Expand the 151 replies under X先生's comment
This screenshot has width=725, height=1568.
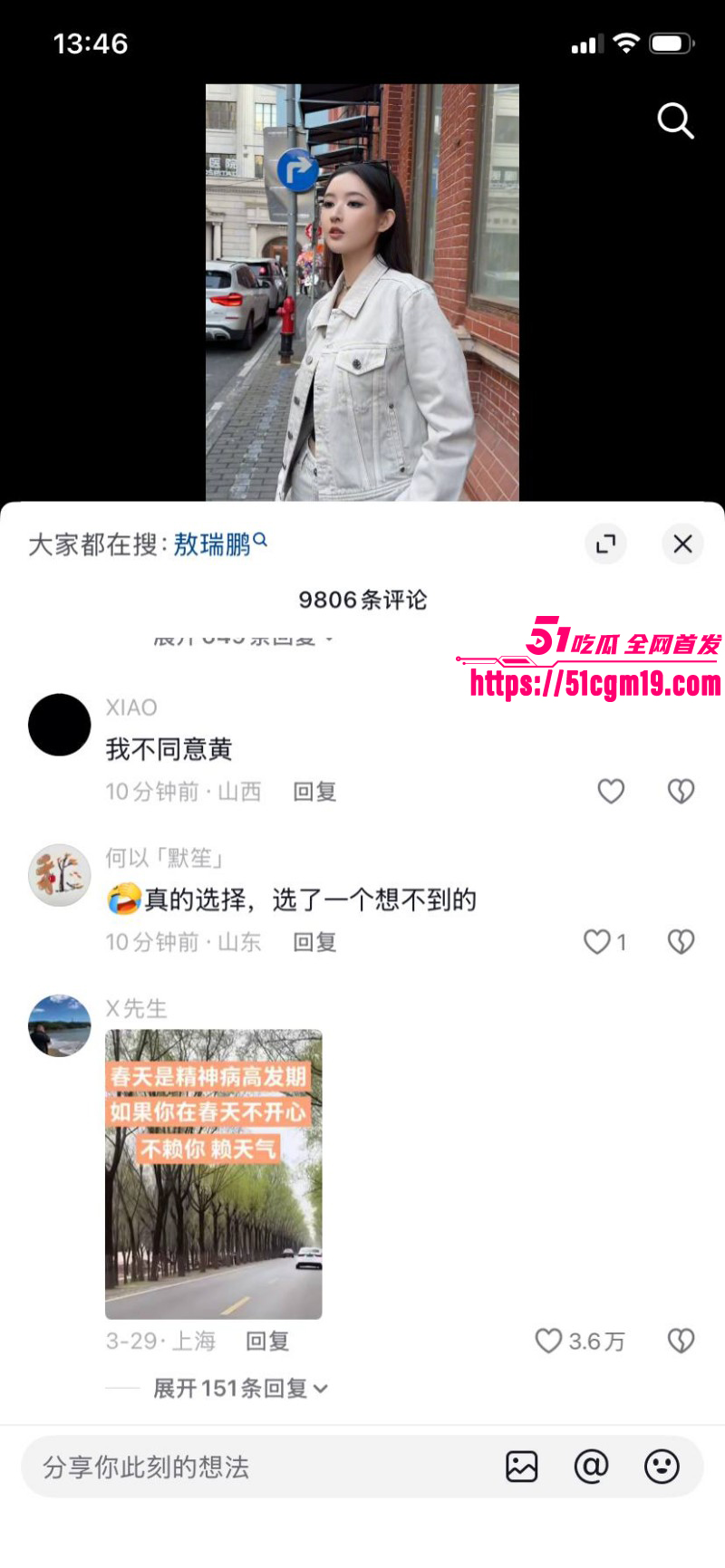pyautogui.click(x=240, y=1388)
